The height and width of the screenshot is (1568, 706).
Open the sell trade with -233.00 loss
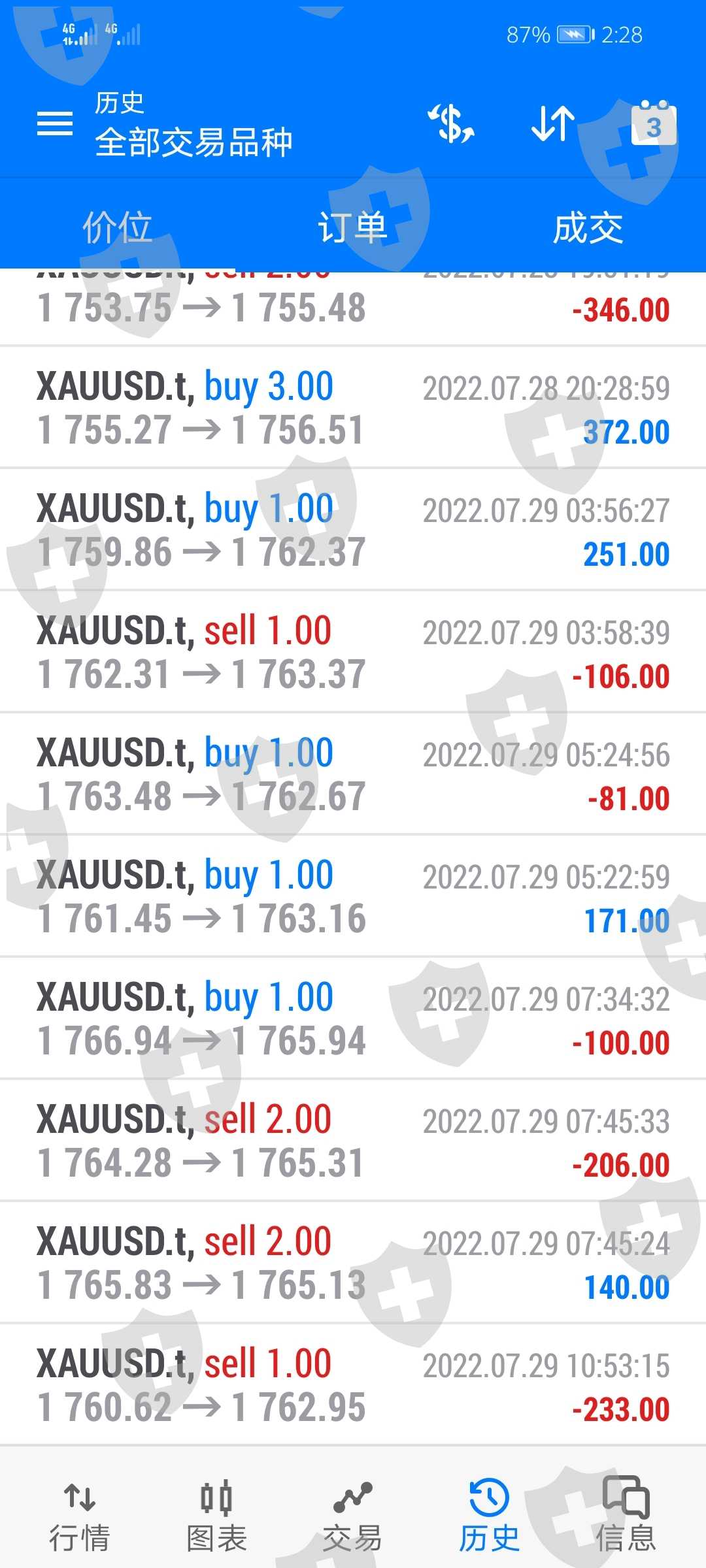tap(353, 1385)
